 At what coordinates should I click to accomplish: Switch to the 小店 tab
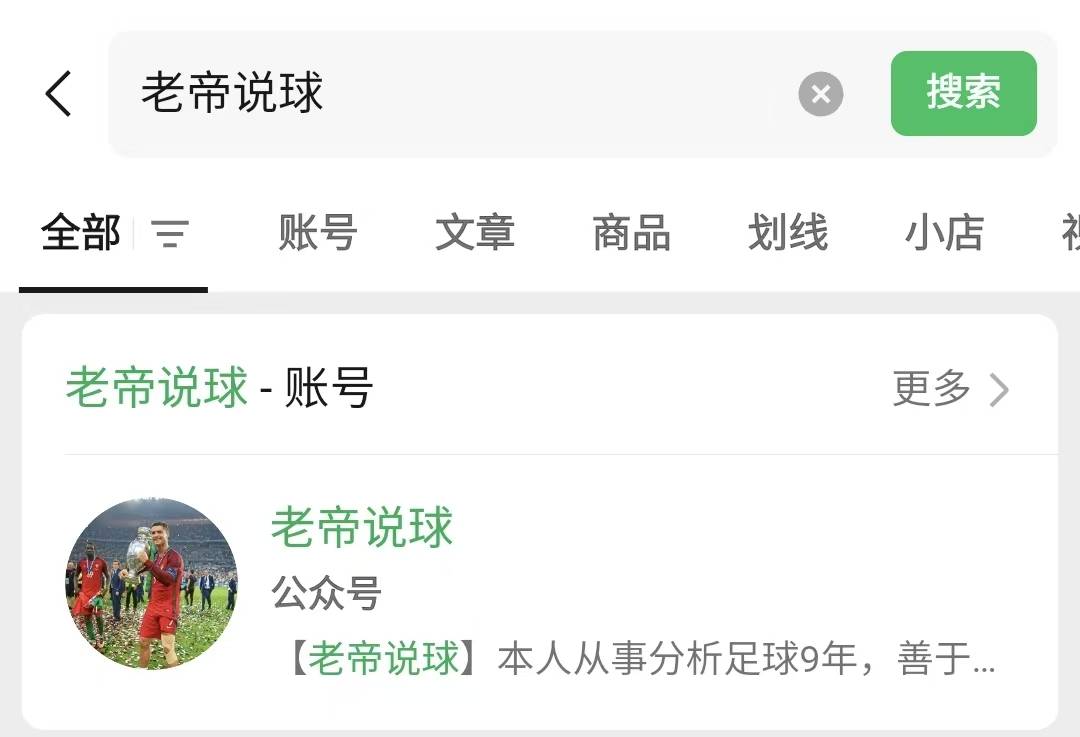point(944,233)
